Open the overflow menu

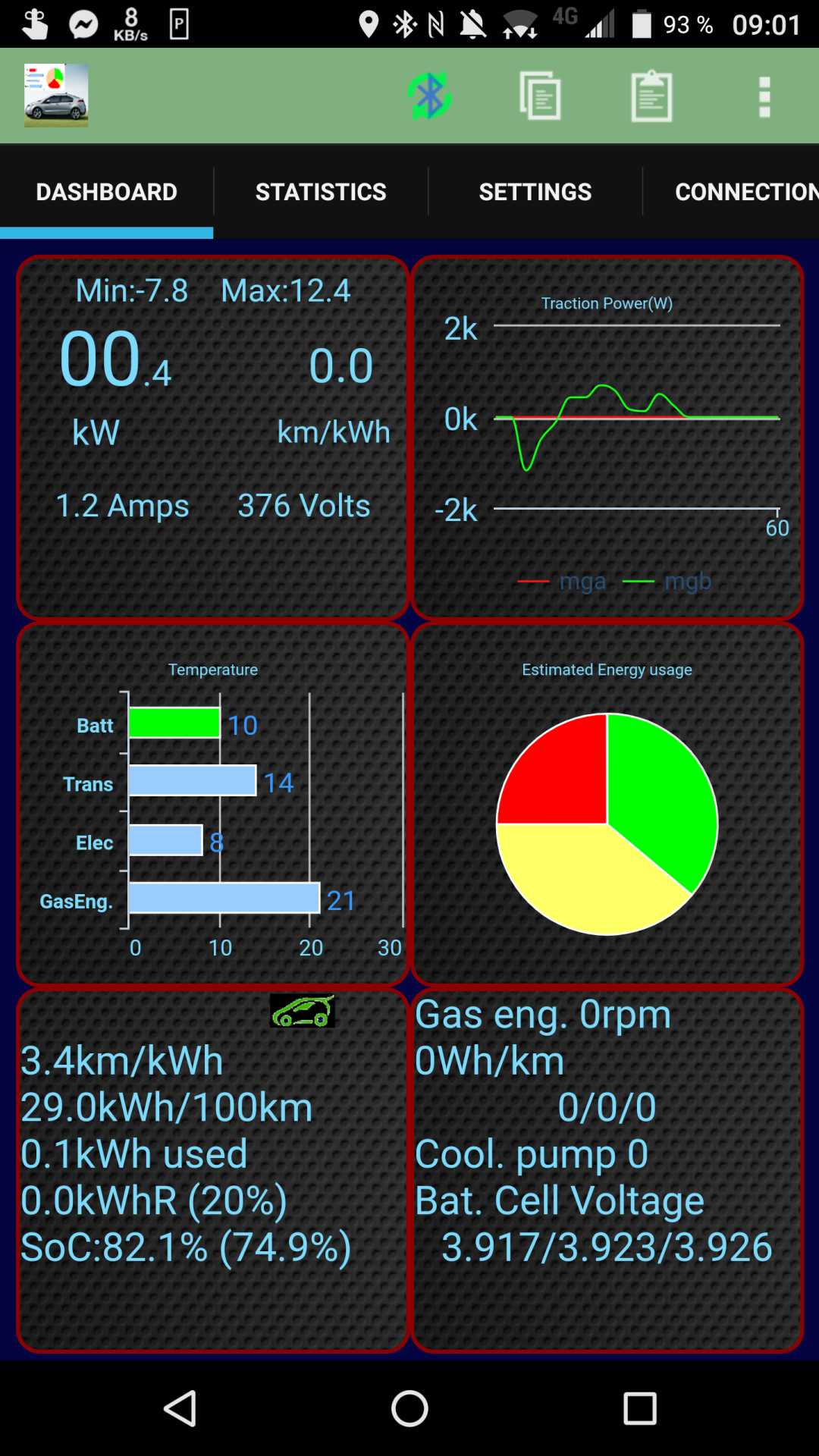click(x=764, y=96)
